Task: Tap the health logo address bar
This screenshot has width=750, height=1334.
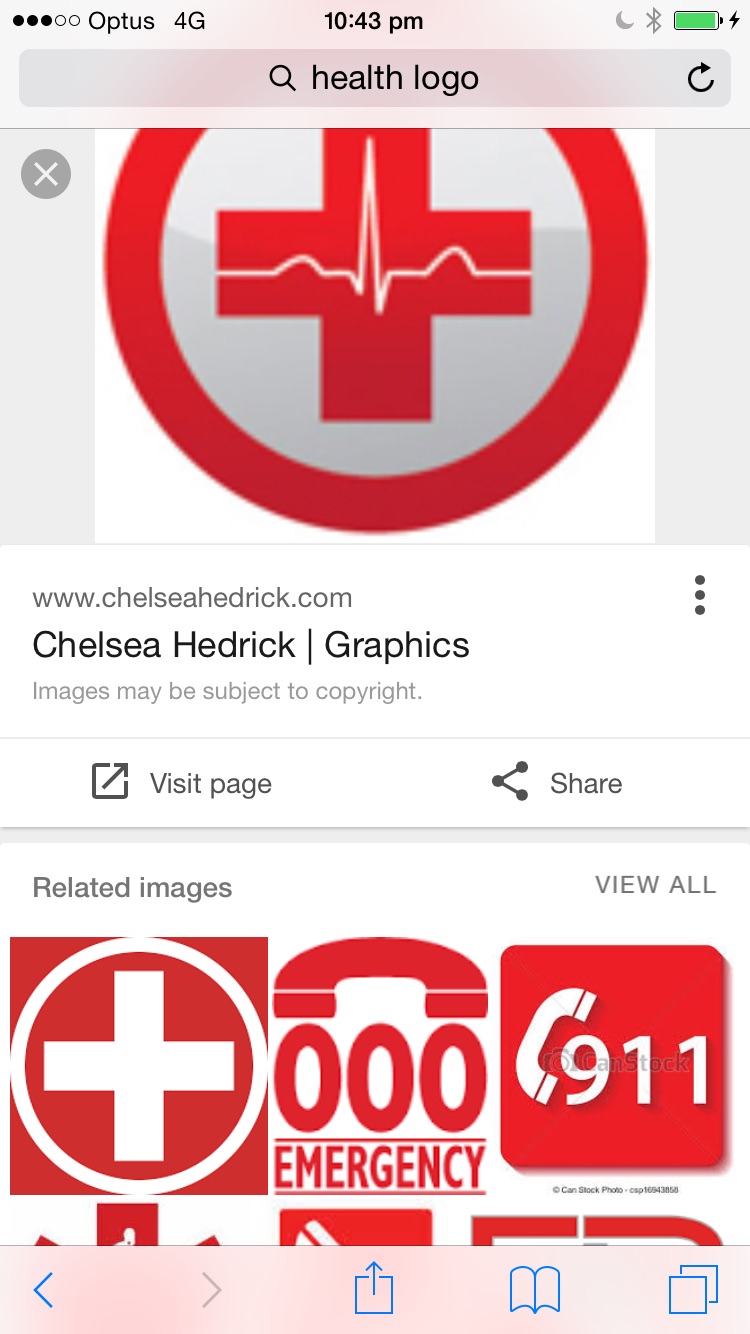Action: tap(374, 78)
